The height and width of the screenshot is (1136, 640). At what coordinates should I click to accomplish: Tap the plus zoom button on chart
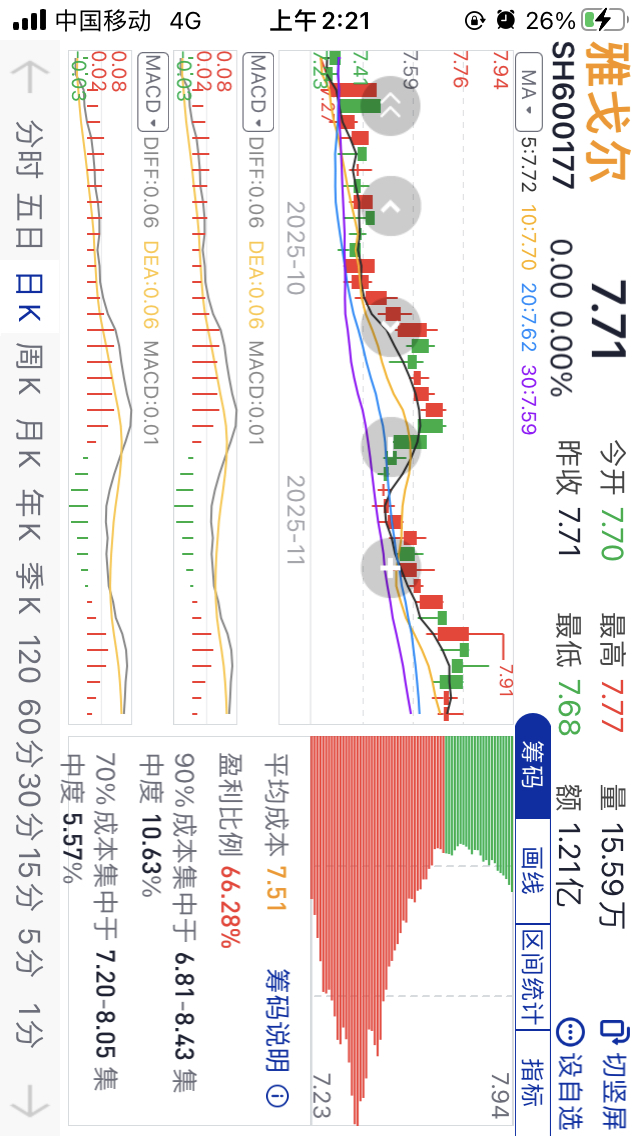coord(390,567)
